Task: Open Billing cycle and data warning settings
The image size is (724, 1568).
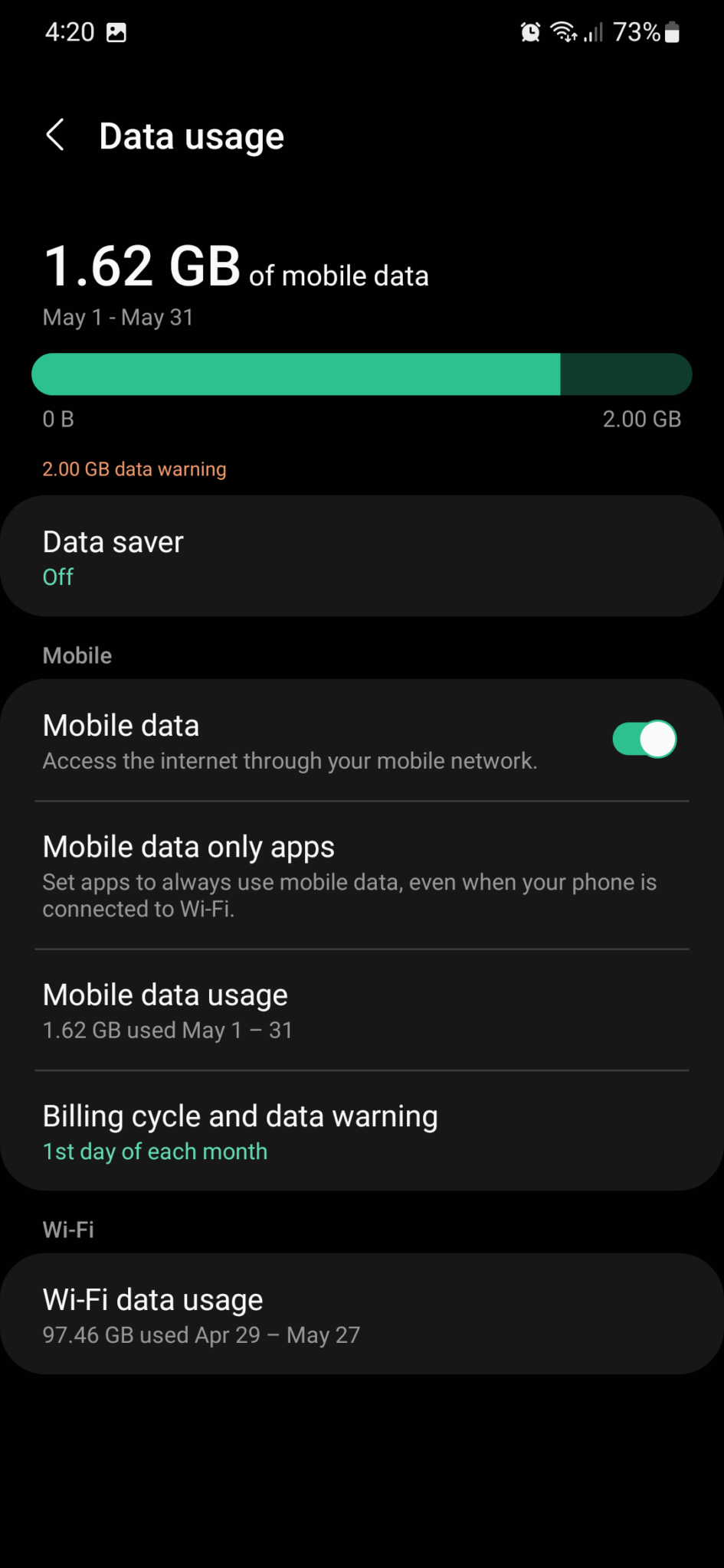Action: tap(362, 1131)
